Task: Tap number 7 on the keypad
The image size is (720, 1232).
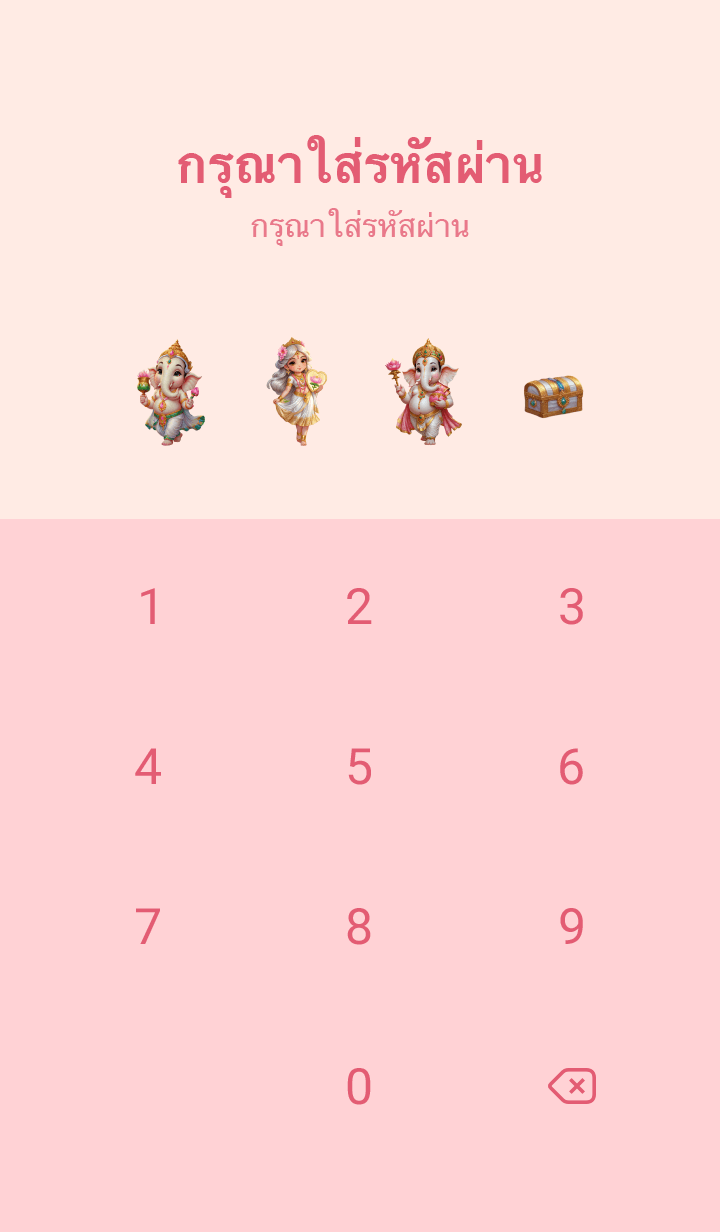Action: coord(148,927)
